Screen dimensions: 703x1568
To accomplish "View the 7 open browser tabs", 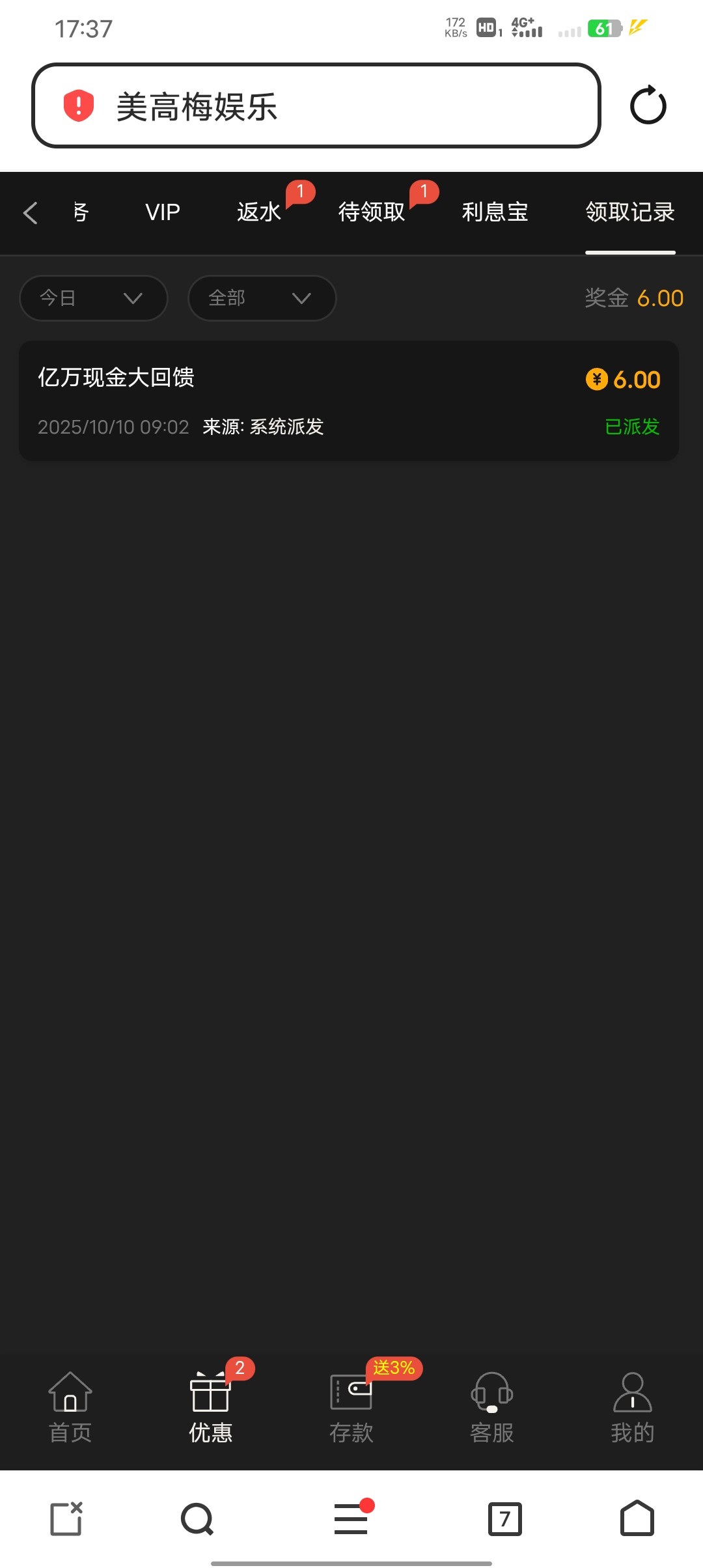I will click(x=505, y=1519).
